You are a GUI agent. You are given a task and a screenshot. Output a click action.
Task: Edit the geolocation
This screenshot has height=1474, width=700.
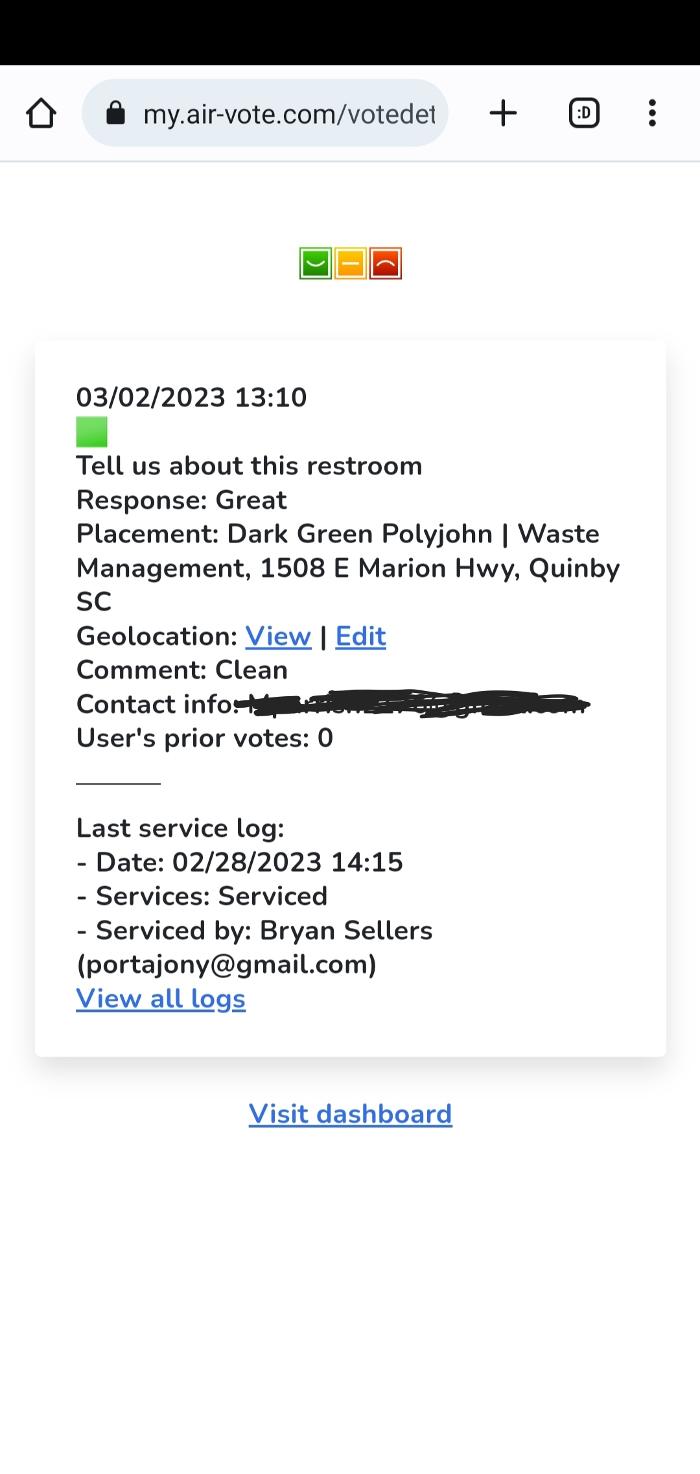click(x=360, y=637)
